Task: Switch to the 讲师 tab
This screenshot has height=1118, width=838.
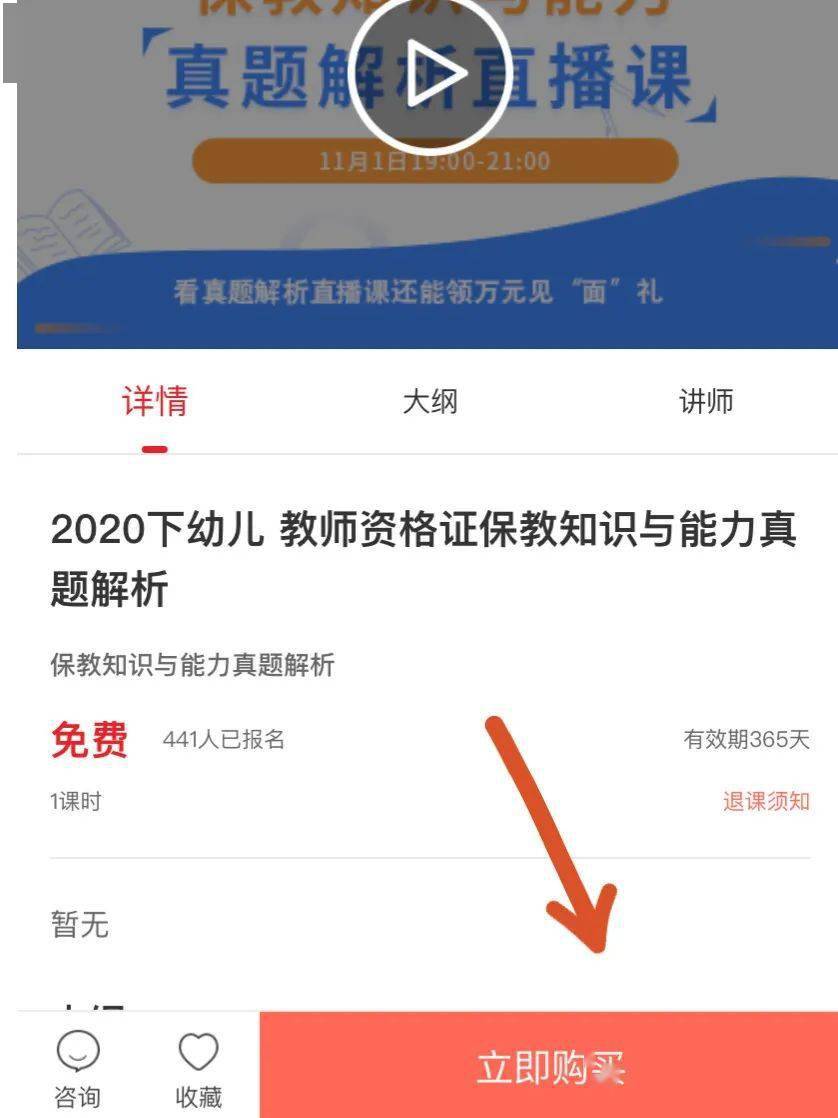Action: tap(706, 402)
